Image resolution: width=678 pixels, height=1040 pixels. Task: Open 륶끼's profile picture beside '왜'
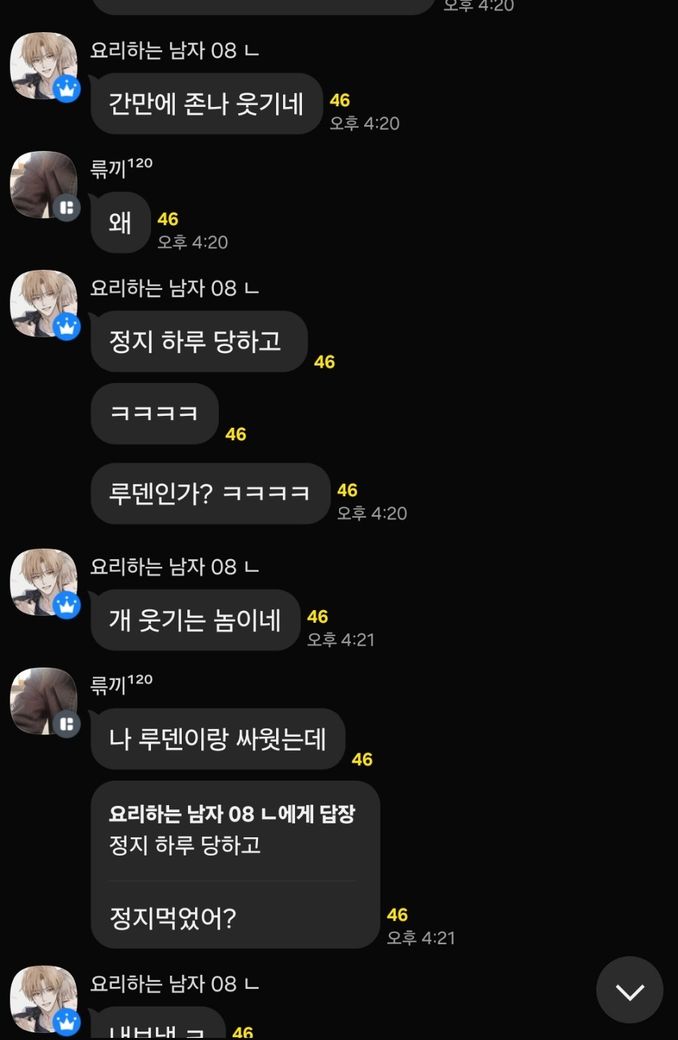tap(43, 185)
